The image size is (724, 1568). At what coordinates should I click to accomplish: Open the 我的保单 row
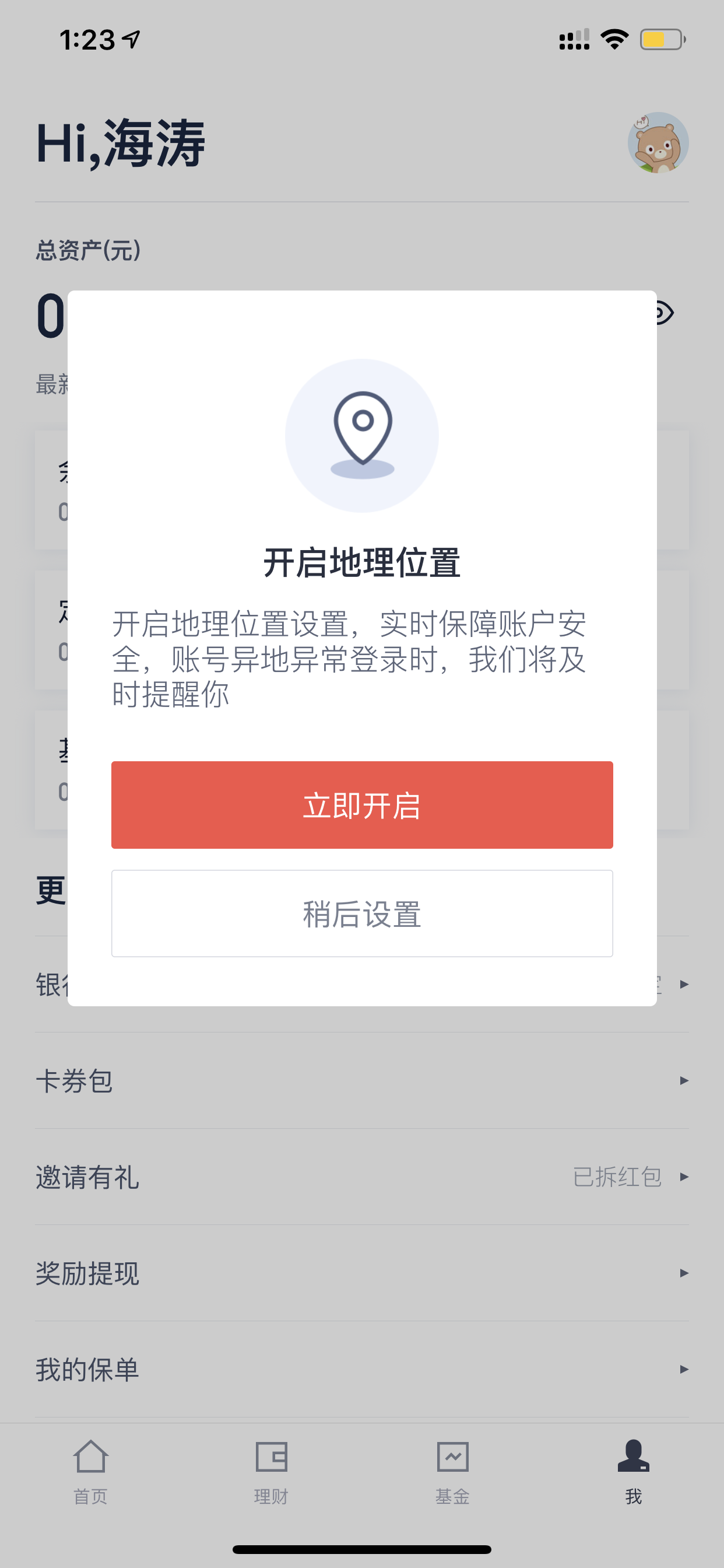pyautogui.click(x=362, y=1369)
